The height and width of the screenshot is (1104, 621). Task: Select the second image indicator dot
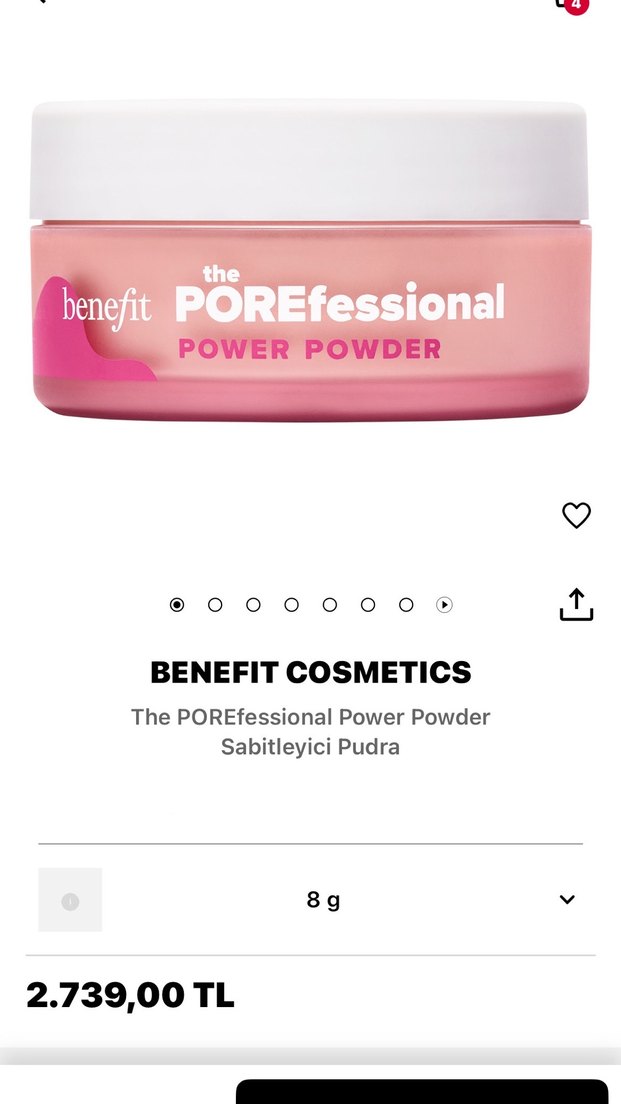pos(215,604)
